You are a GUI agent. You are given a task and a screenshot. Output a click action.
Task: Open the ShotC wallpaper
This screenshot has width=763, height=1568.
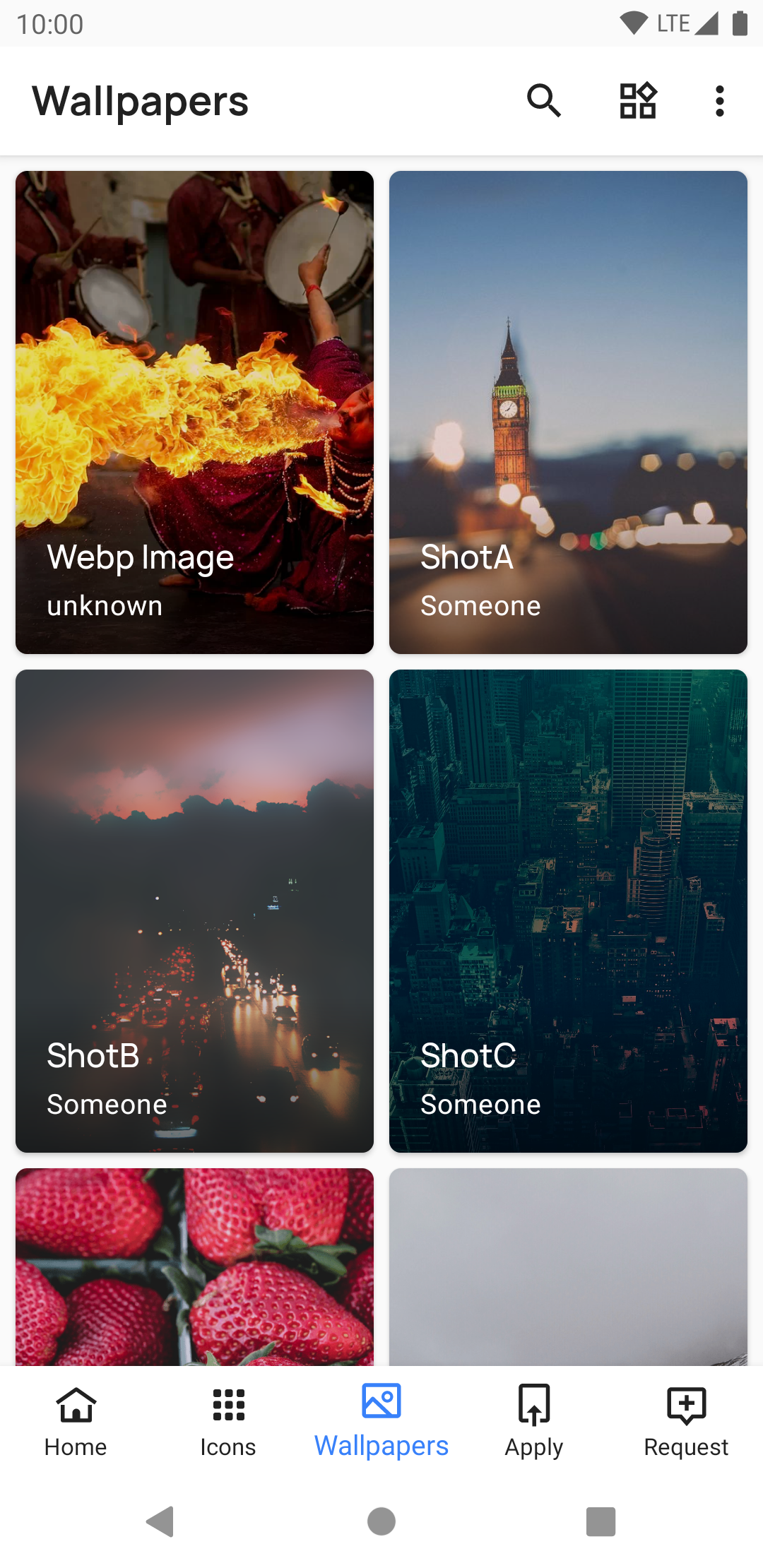(x=568, y=910)
